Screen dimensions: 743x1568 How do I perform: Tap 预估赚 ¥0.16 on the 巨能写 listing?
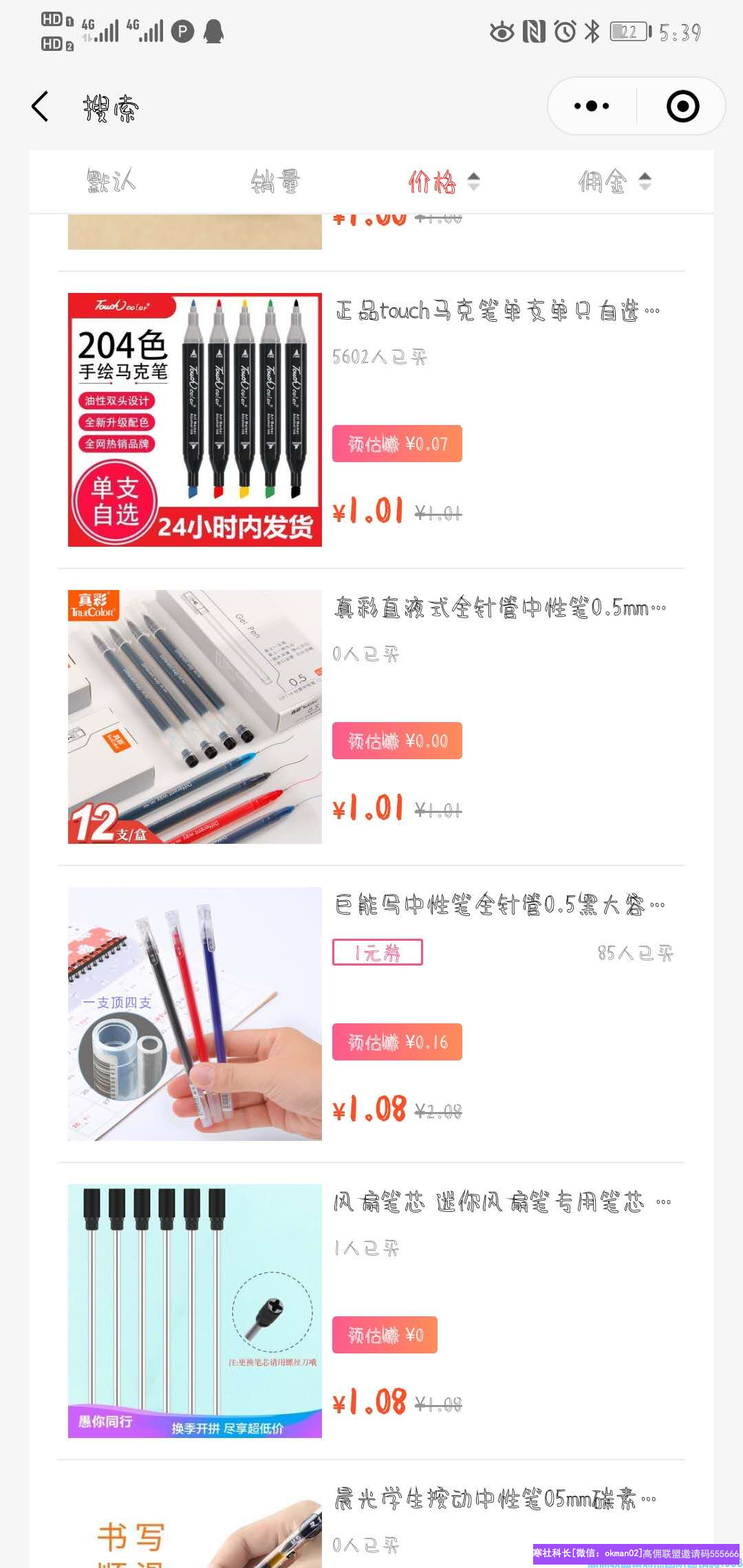(x=397, y=1042)
